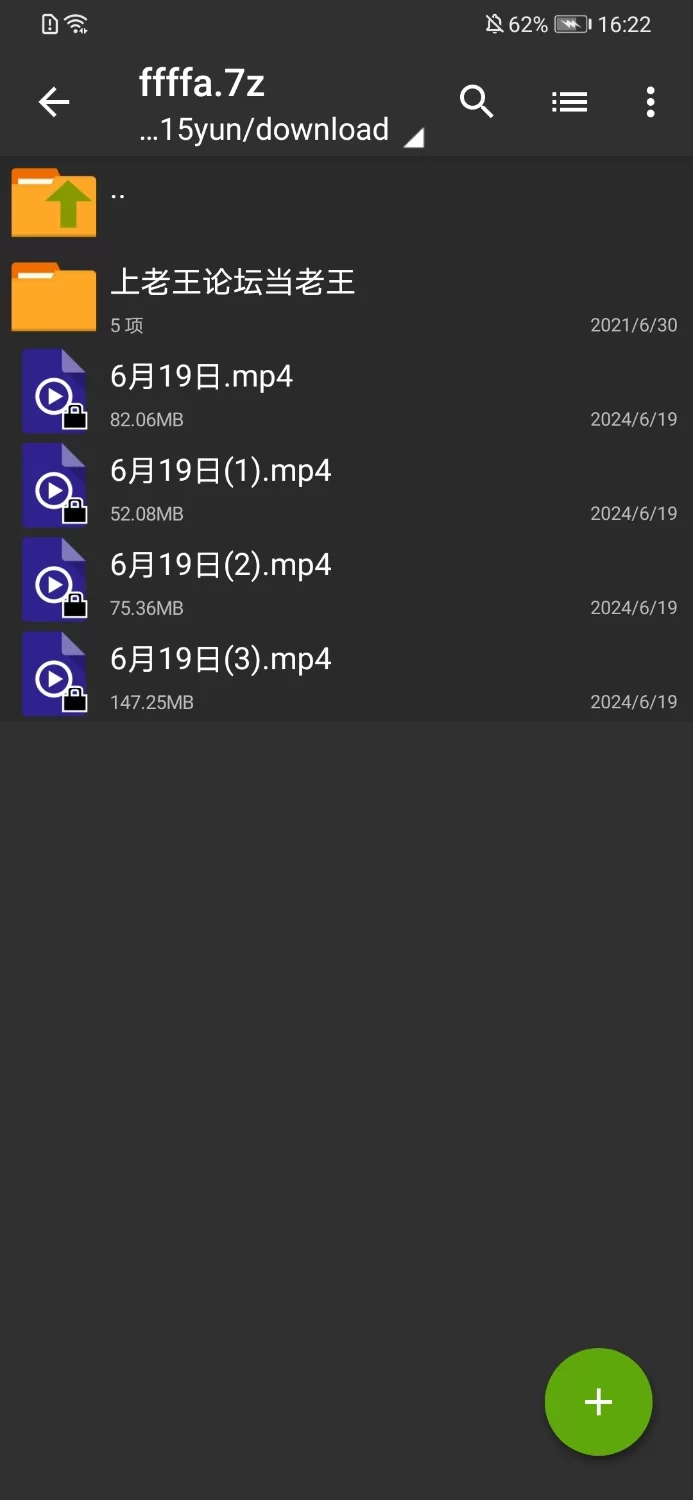Go back using the arrow icon
The width and height of the screenshot is (693, 1500).
54,102
